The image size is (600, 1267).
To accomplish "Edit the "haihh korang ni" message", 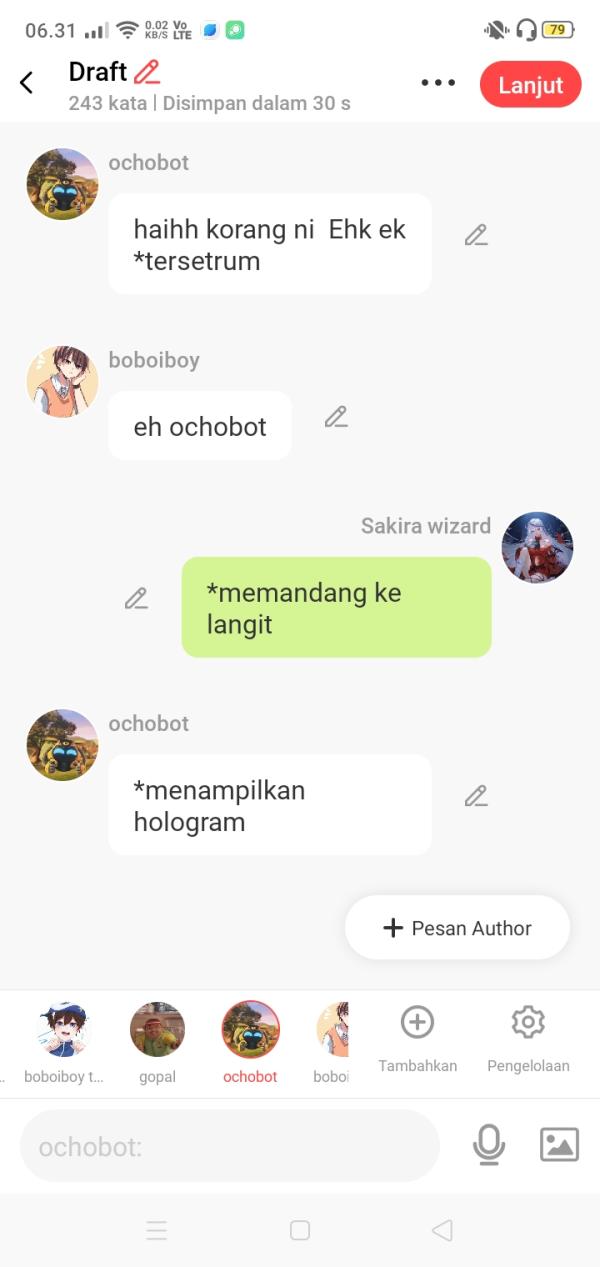I will (x=476, y=236).
